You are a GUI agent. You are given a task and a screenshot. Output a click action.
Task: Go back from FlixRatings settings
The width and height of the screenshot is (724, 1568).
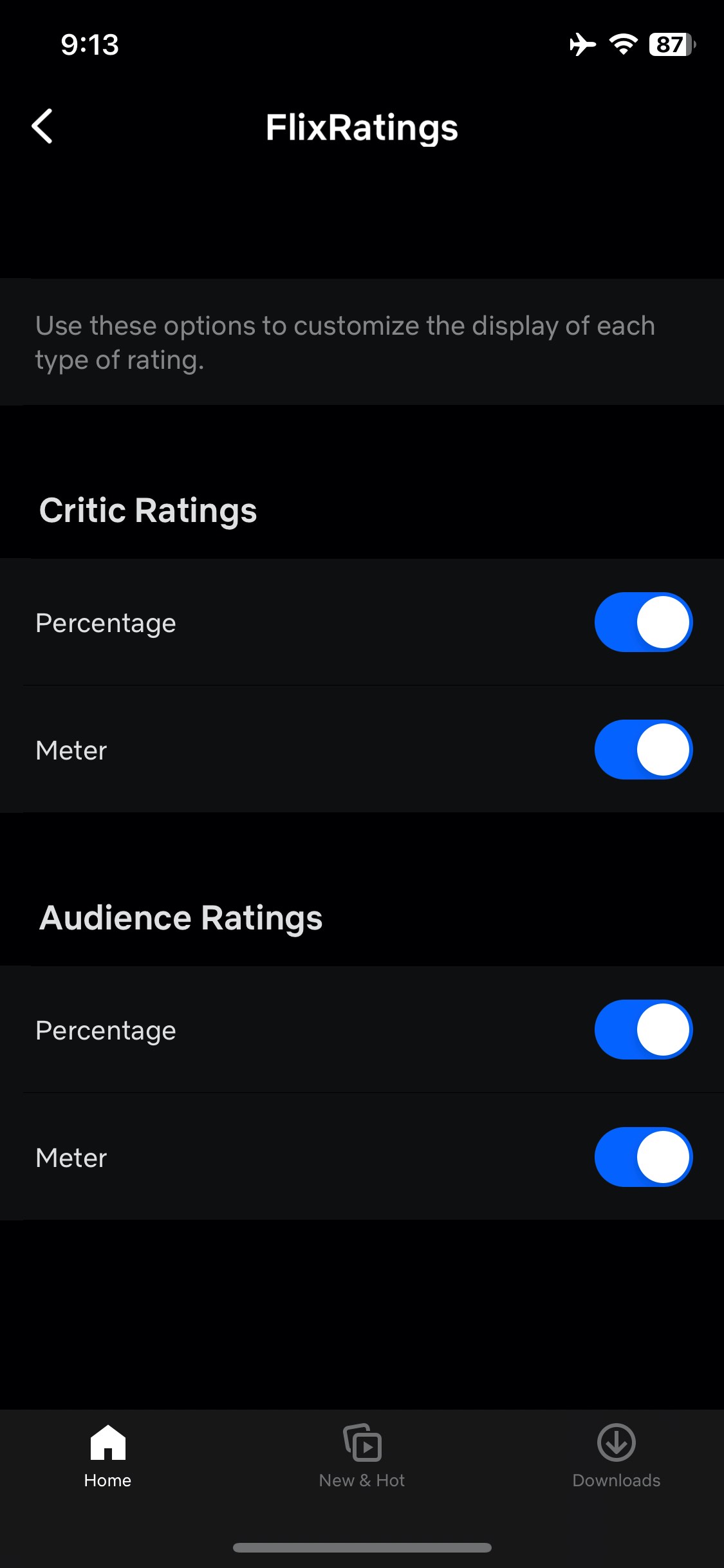coord(42,126)
